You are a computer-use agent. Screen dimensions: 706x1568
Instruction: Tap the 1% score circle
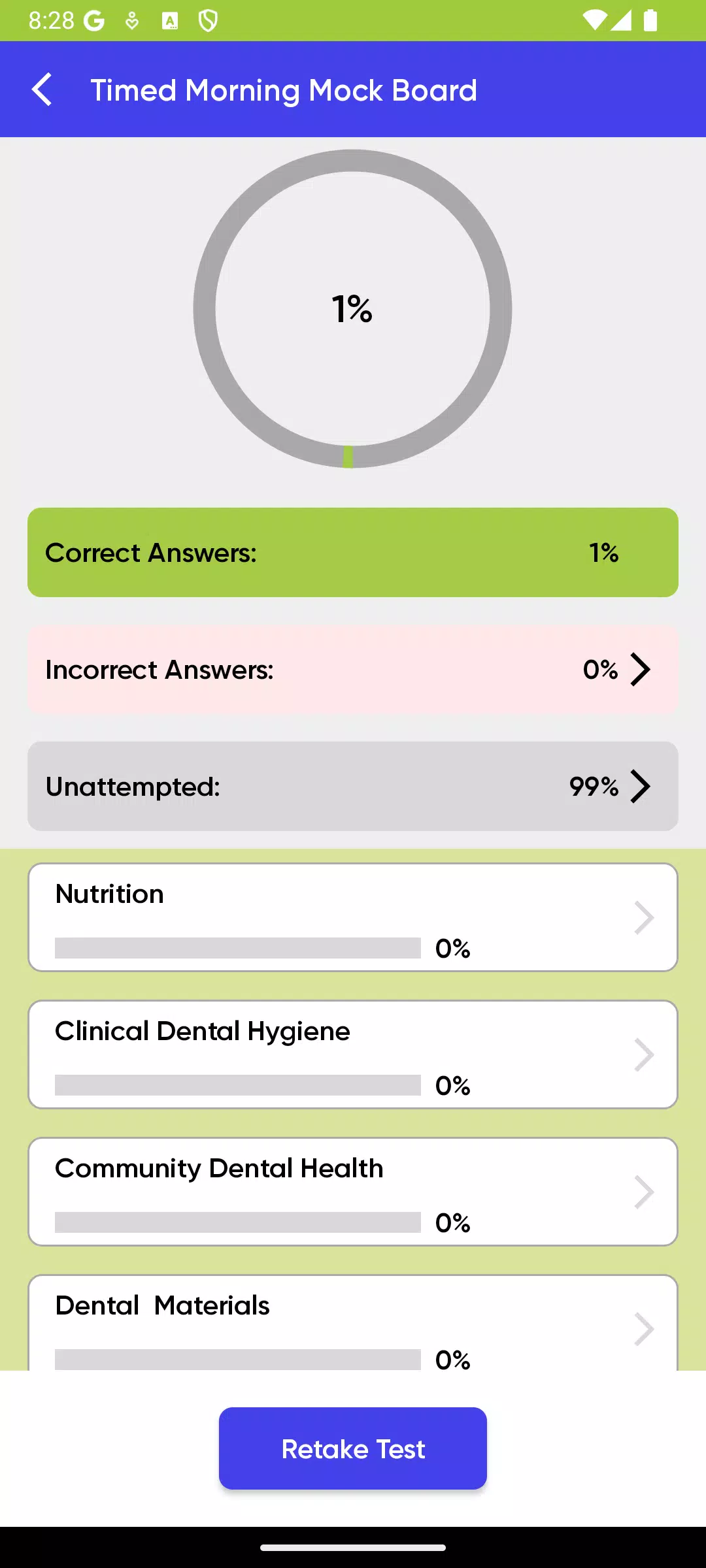point(351,308)
